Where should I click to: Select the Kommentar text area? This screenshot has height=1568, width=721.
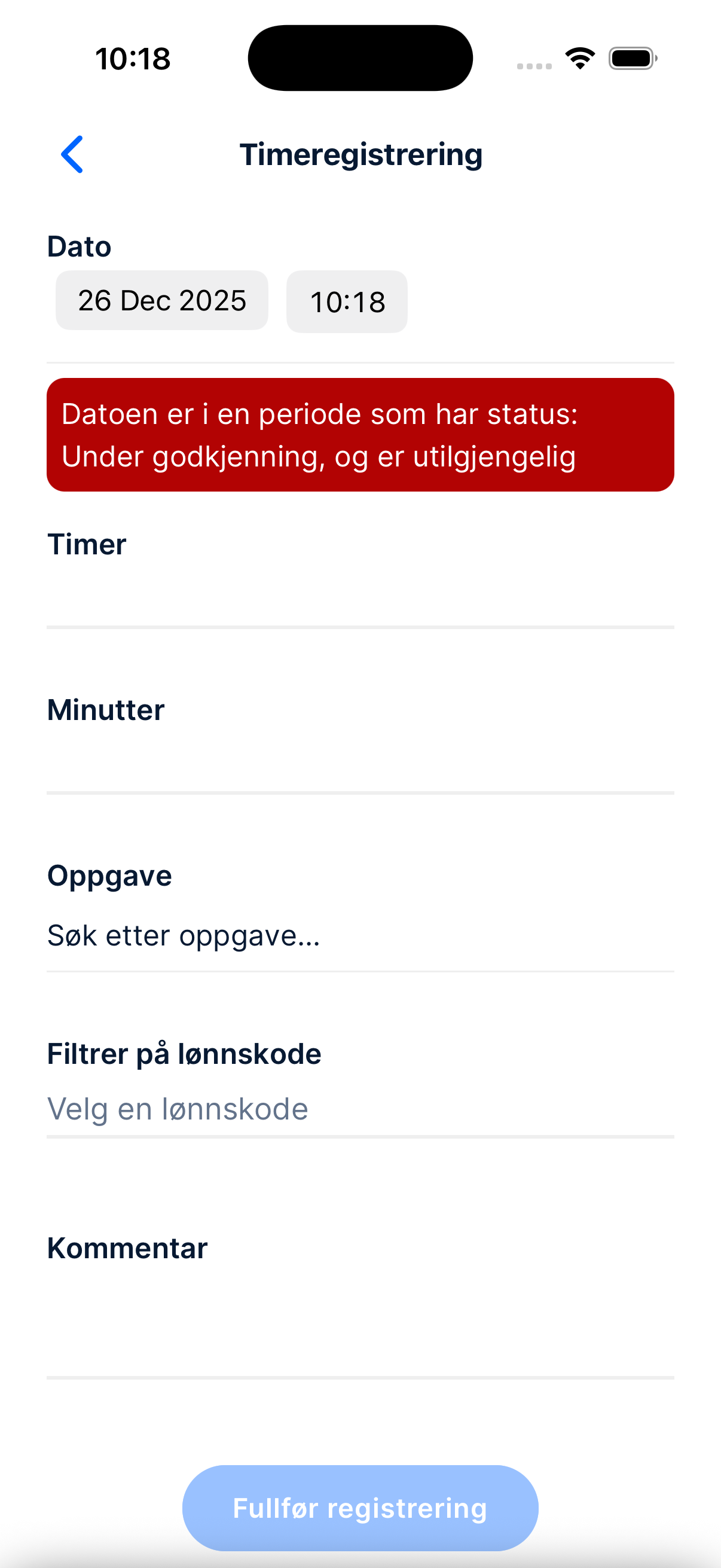(x=360, y=1315)
